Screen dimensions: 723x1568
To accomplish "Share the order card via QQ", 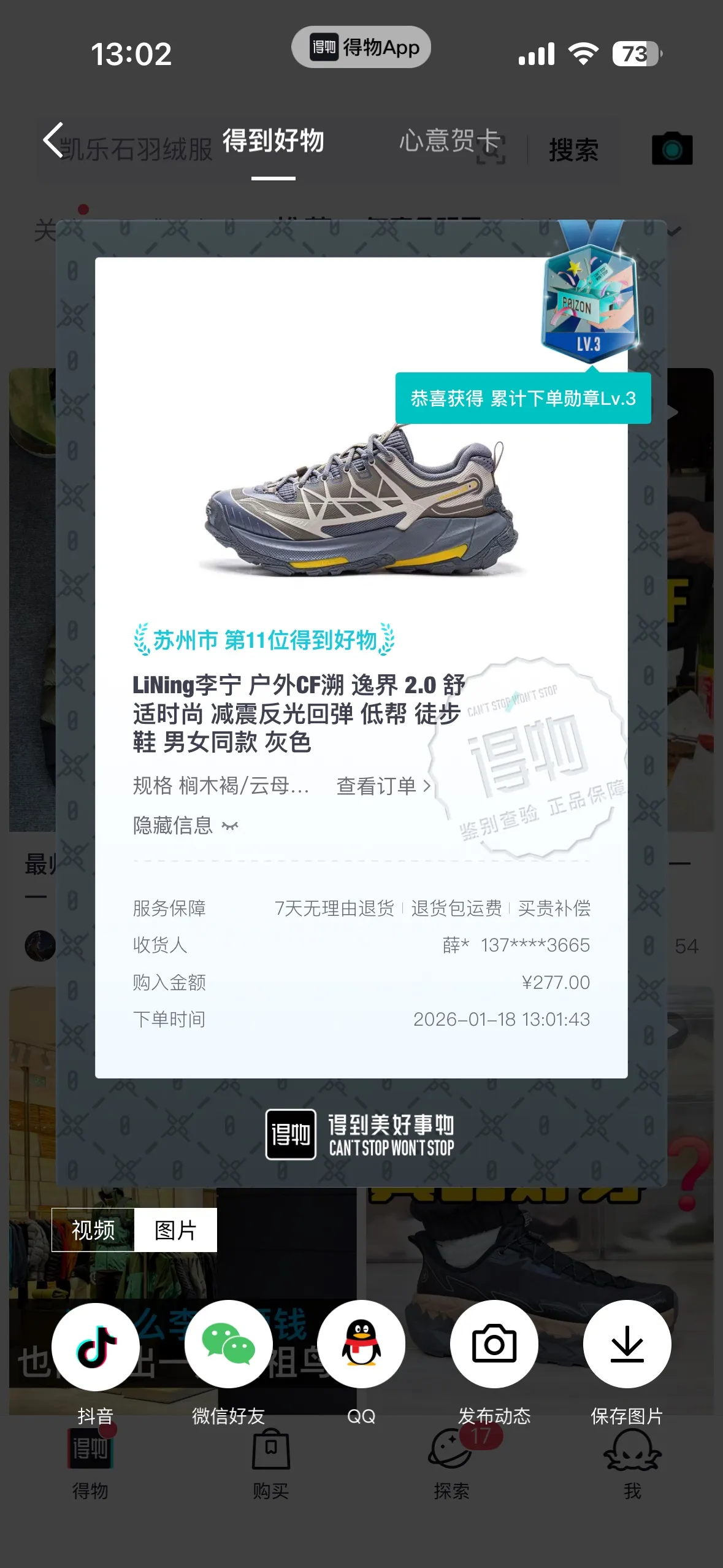I will coord(361,1346).
